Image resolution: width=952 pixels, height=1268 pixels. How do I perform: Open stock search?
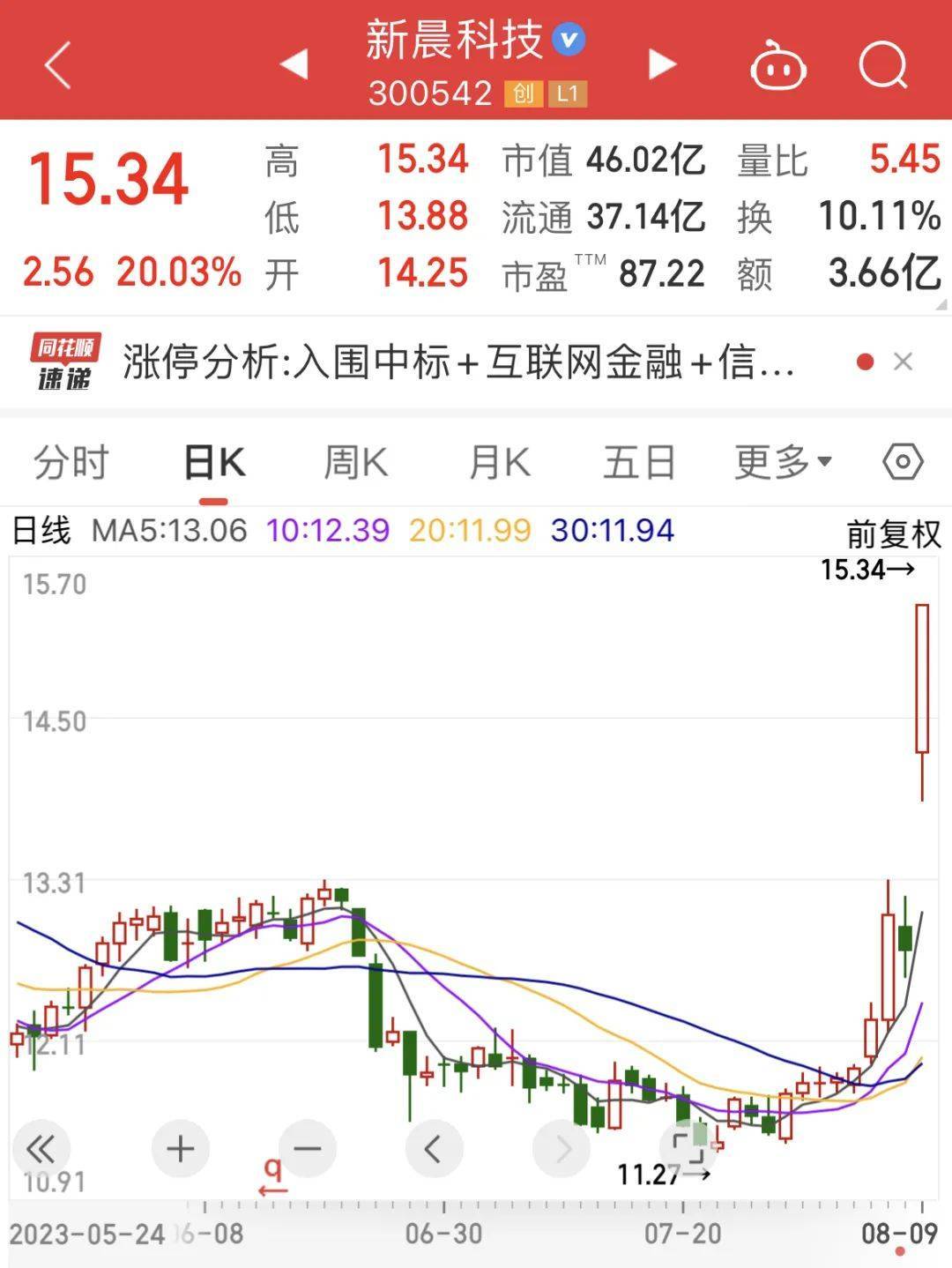[882, 65]
